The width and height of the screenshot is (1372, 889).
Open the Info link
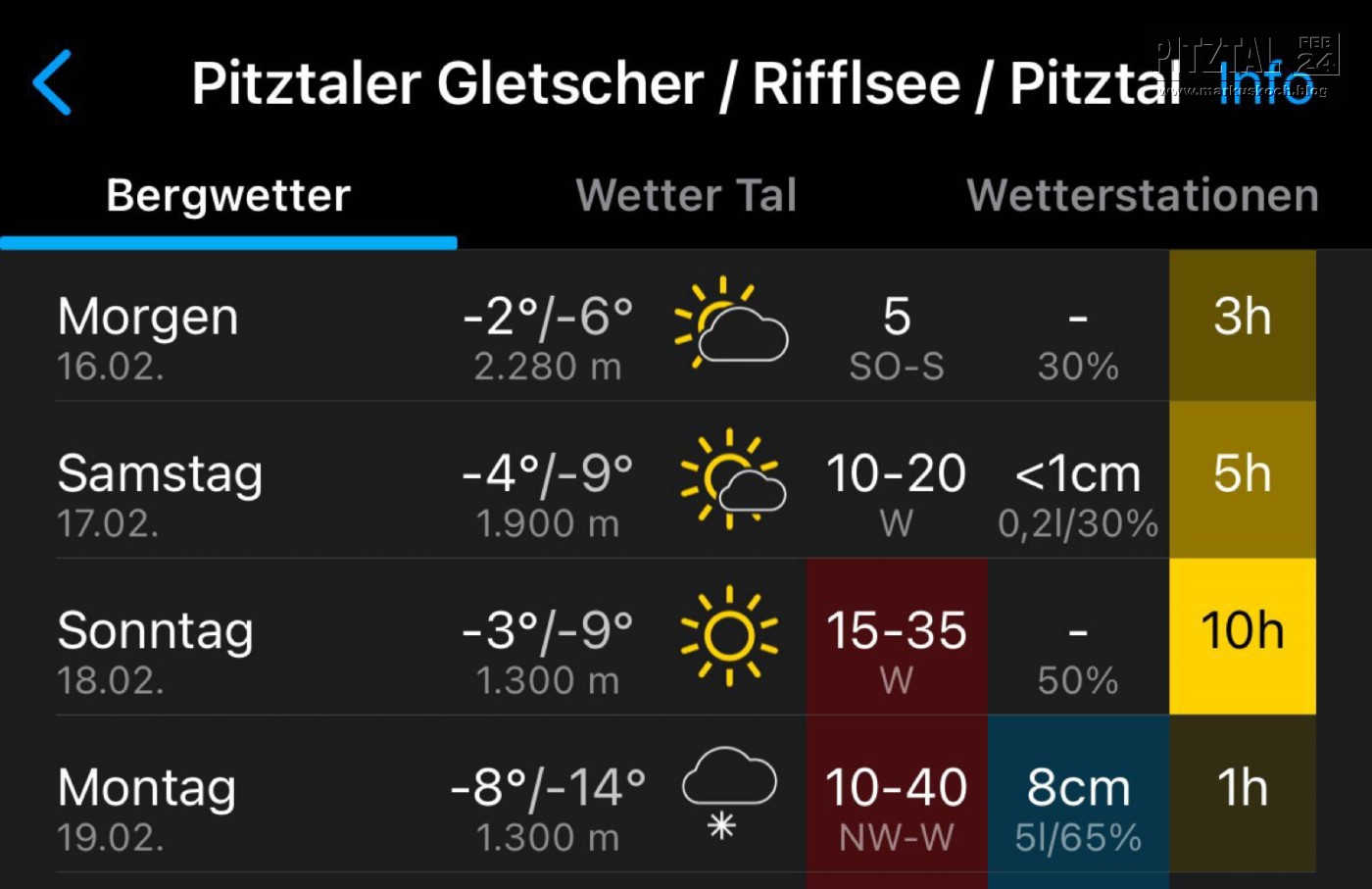1264,83
